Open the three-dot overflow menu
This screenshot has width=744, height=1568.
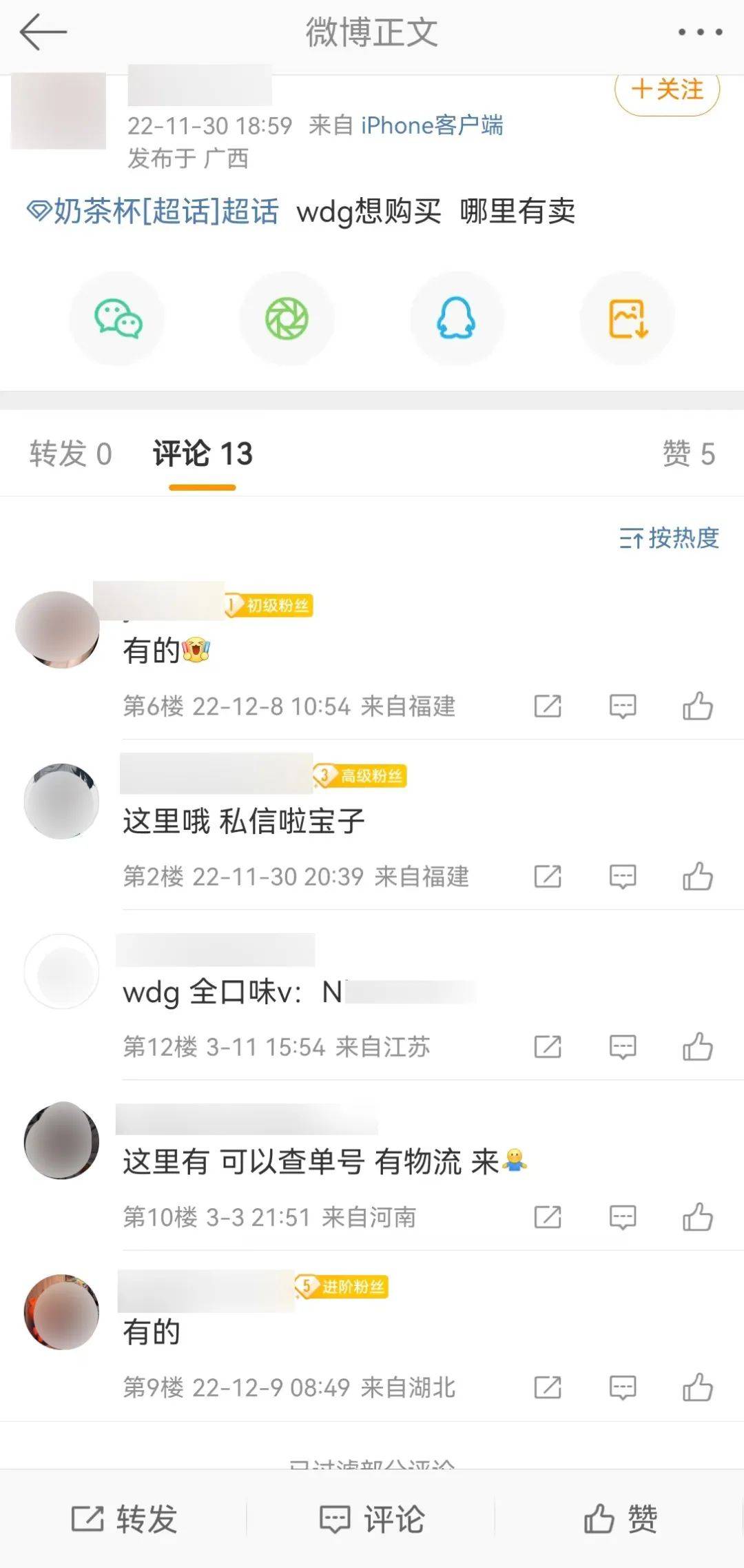(700, 32)
